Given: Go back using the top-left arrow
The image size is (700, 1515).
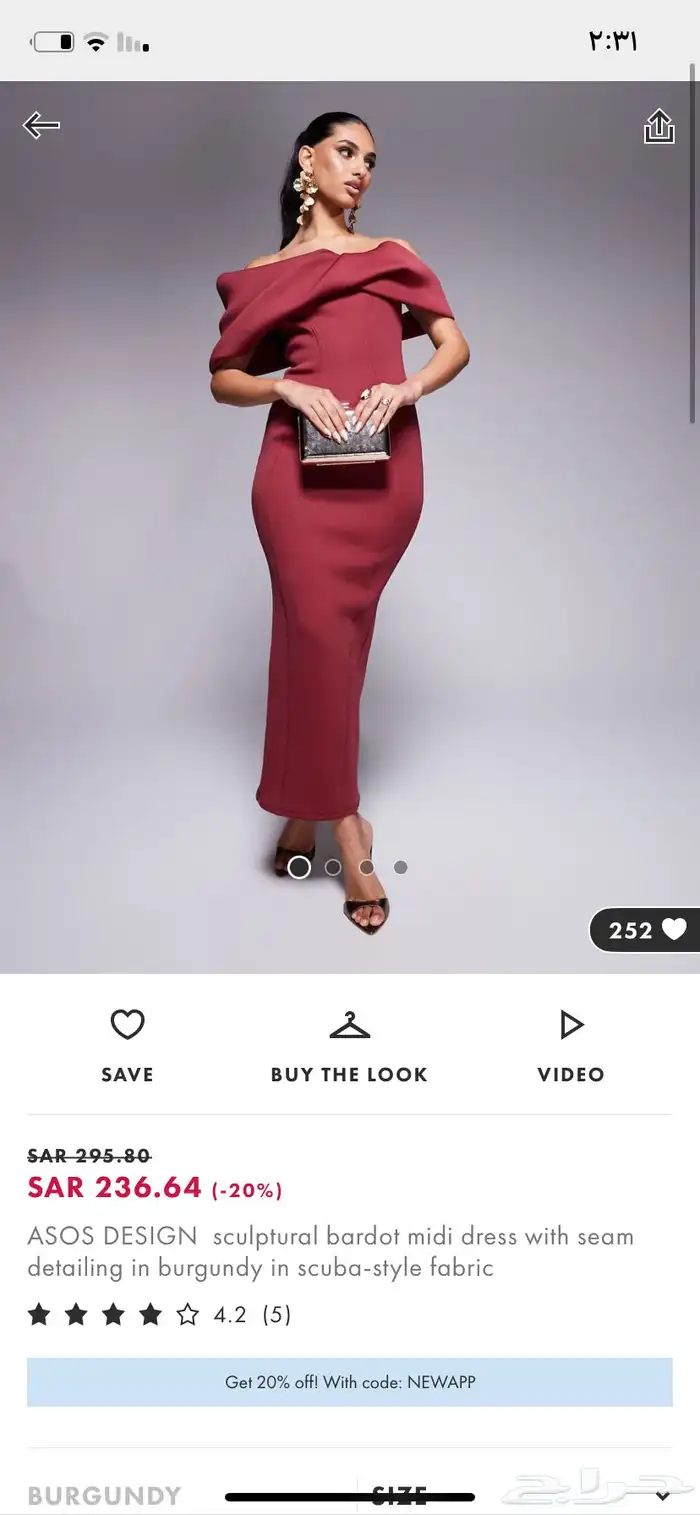Looking at the screenshot, I should (x=41, y=125).
